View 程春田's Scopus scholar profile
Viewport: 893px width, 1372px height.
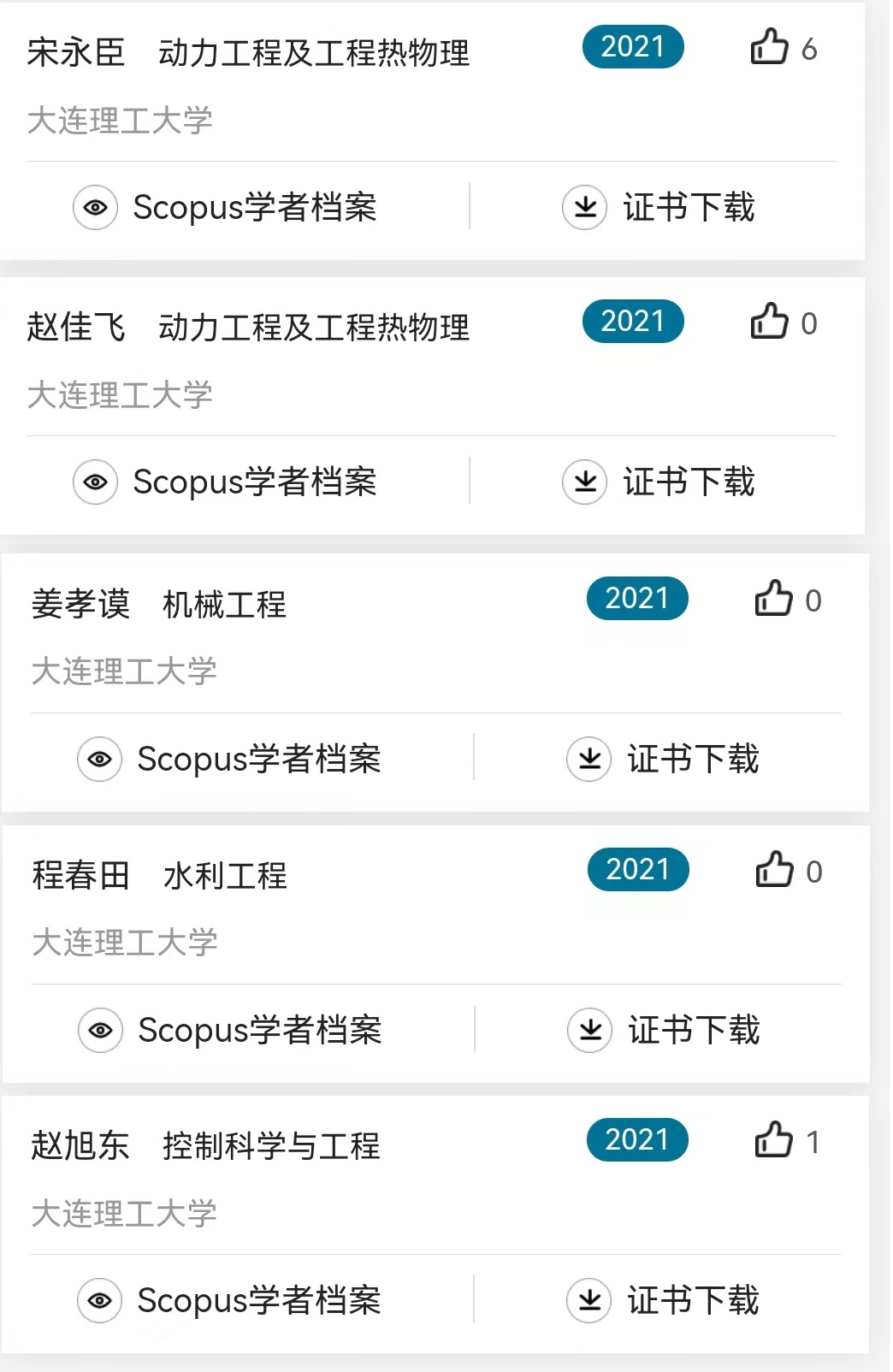point(231,1031)
